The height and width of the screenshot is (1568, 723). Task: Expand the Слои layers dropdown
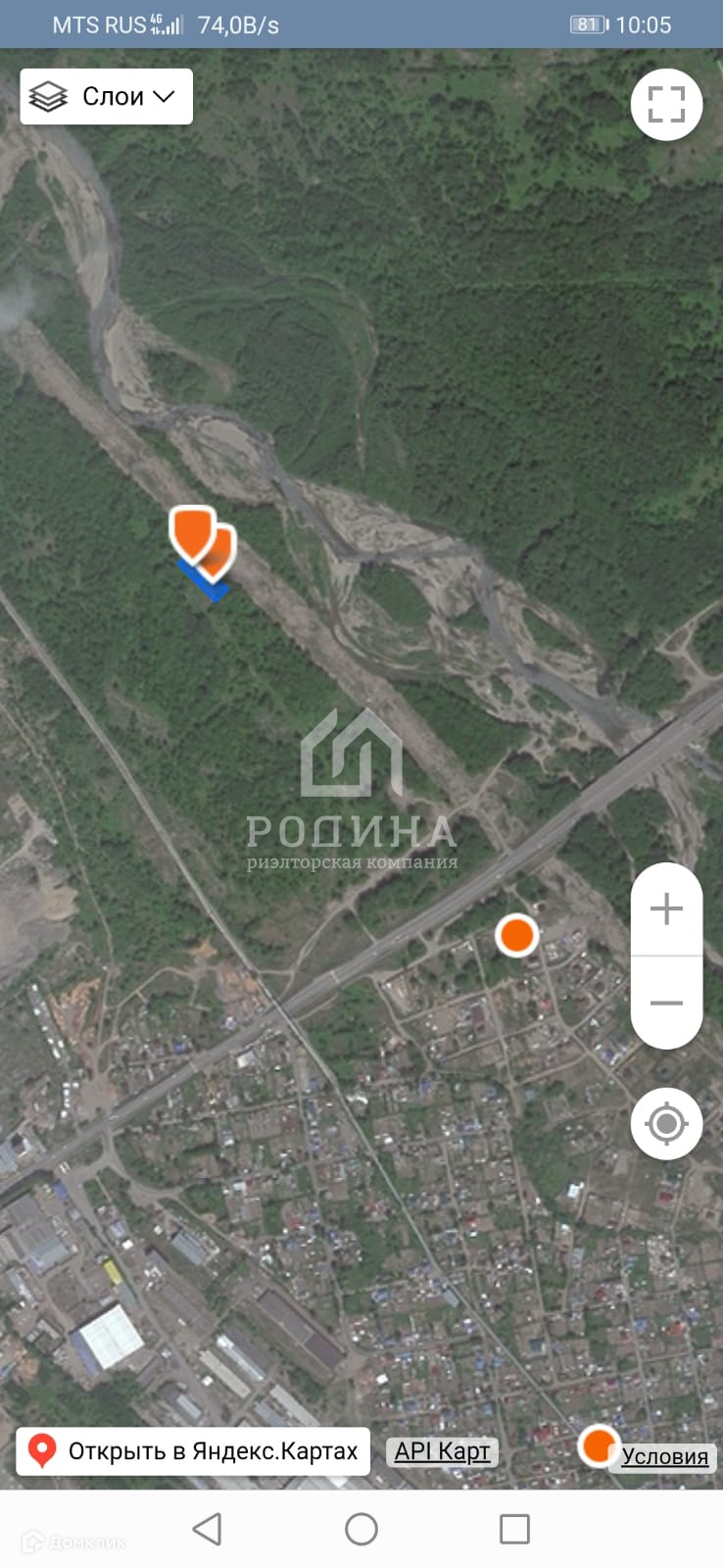[106, 96]
